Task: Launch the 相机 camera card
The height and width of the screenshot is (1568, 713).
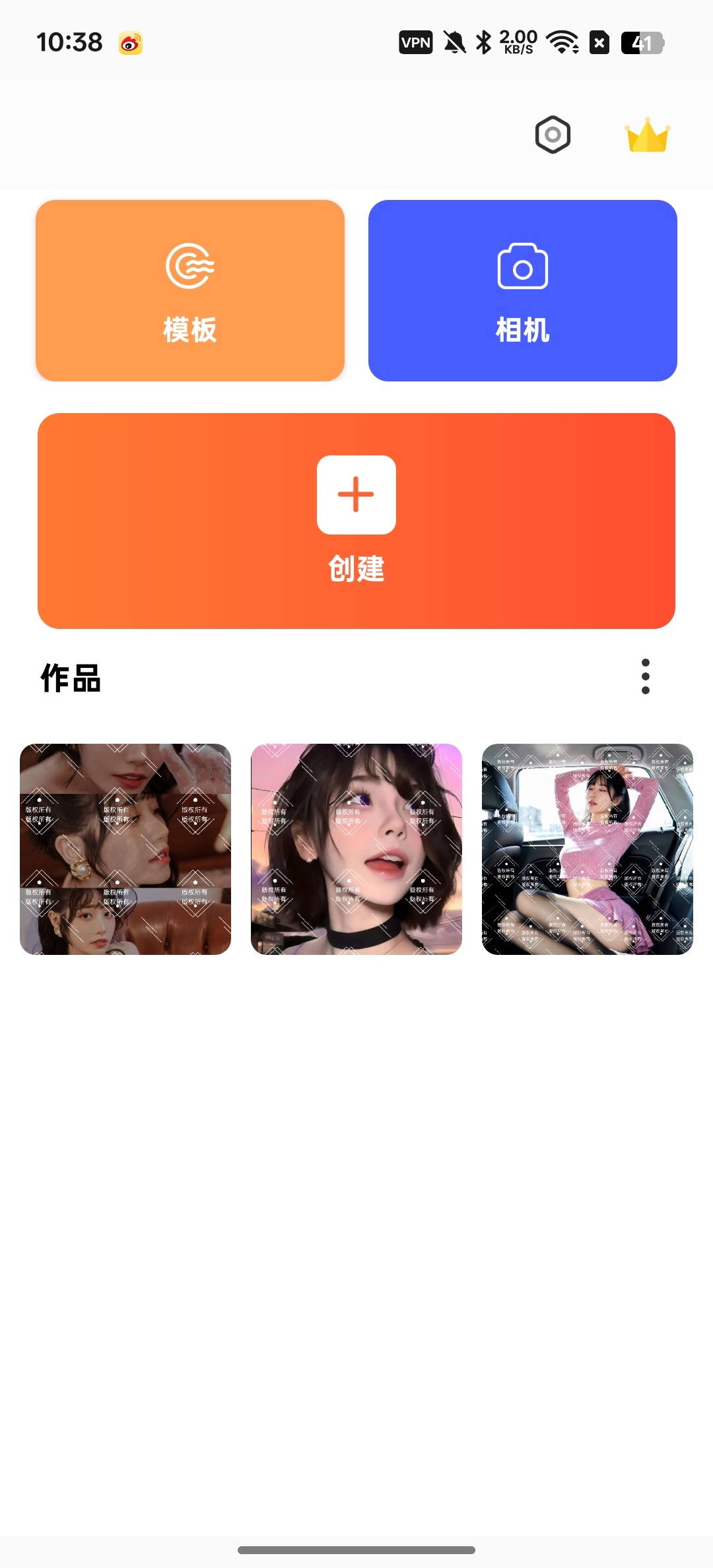Action: pyautogui.click(x=523, y=290)
